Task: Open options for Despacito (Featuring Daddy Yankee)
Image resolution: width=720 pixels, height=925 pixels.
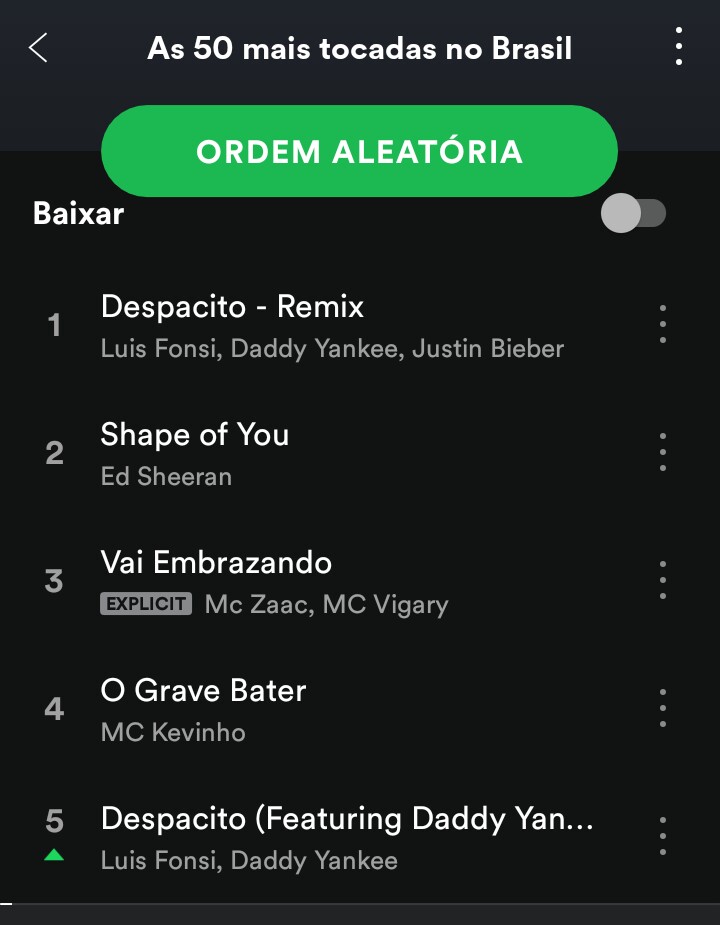Action: click(663, 836)
